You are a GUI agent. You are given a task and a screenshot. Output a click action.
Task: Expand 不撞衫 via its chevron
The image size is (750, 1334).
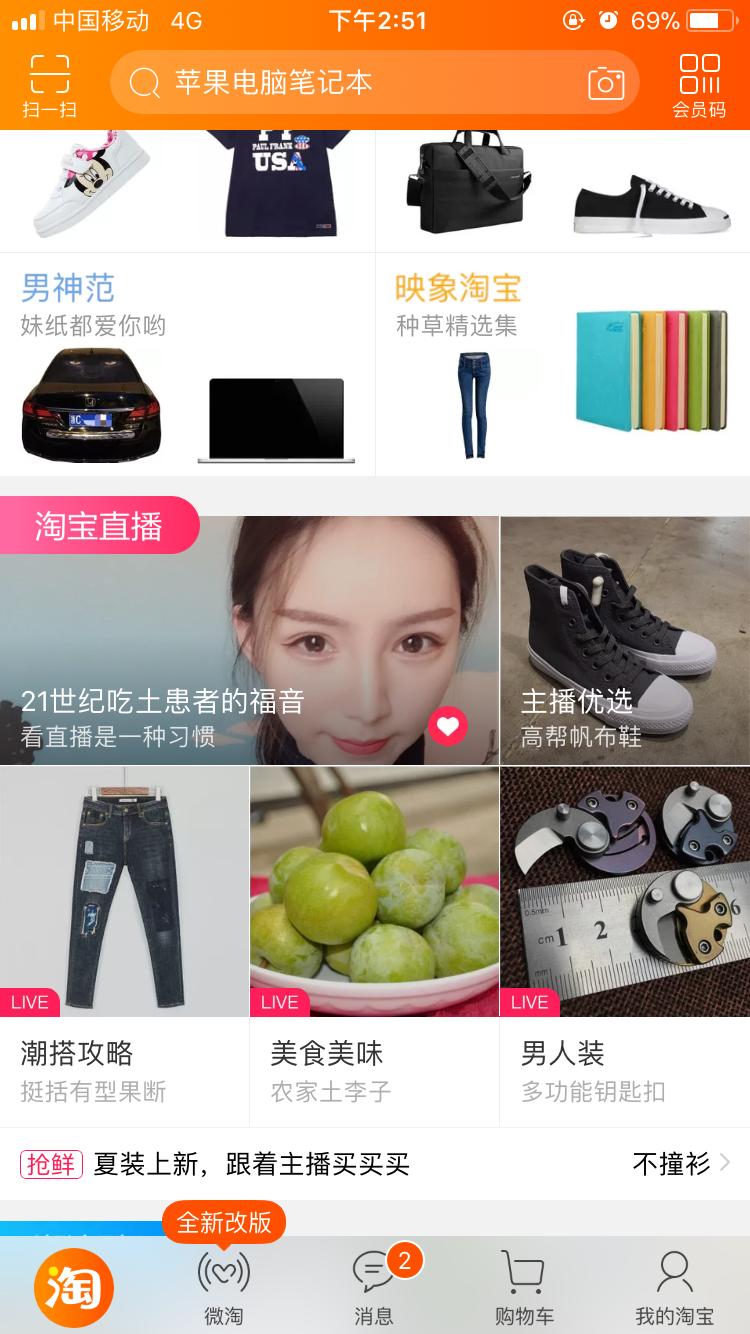point(724,1162)
